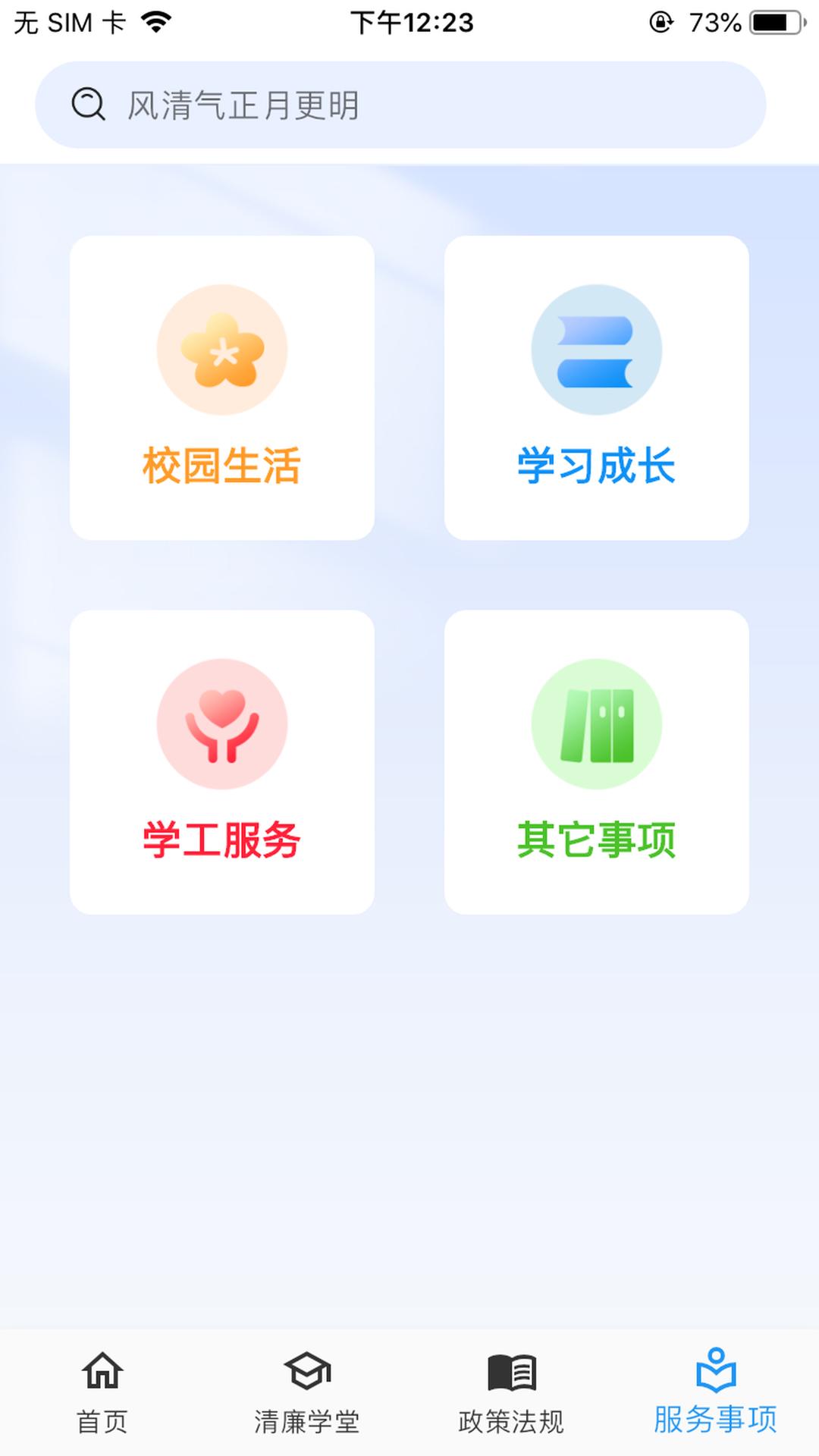Tap the blue books icon for 学习成长
The width and height of the screenshot is (819, 1456).
597,349
